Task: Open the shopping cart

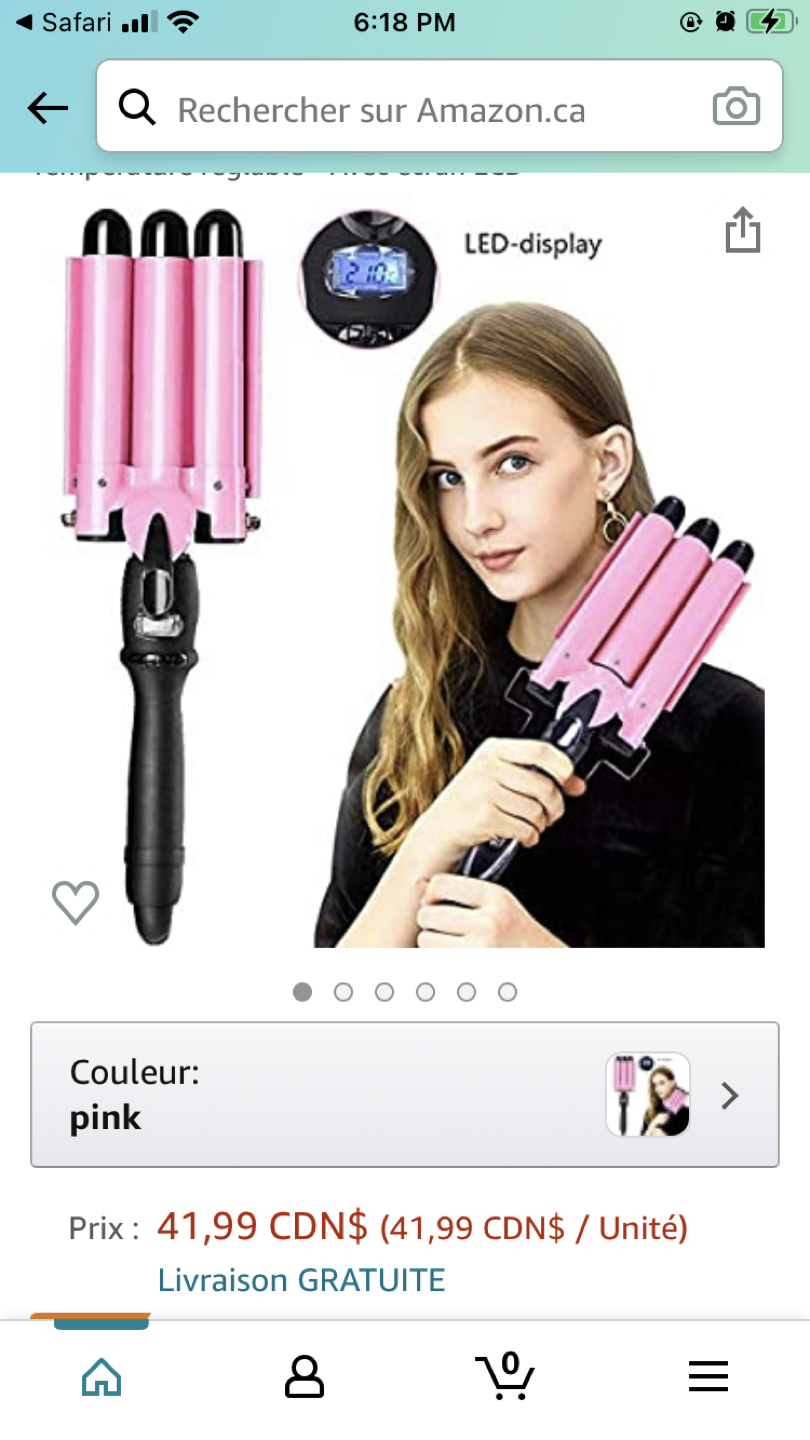Action: click(506, 1376)
